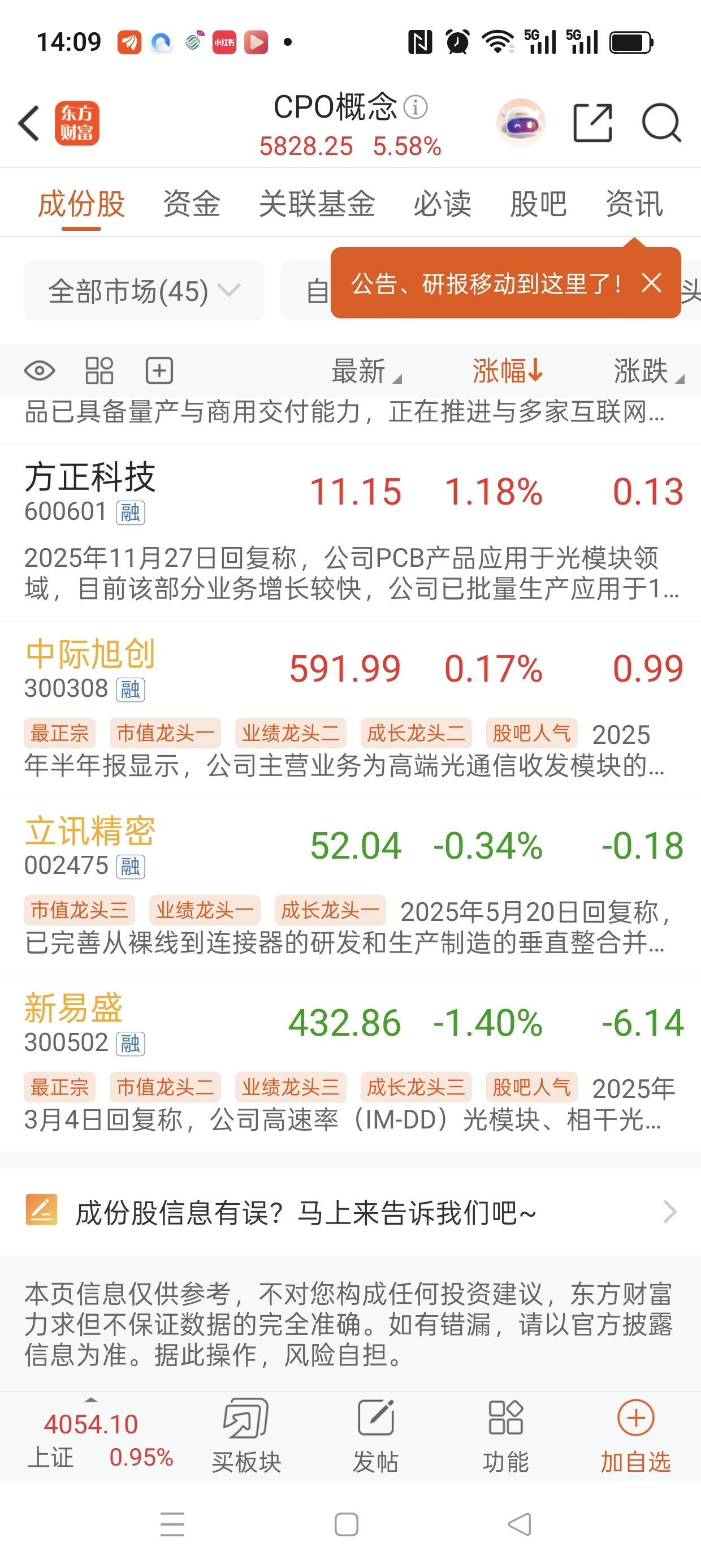
Task: Open the 中际旭创 stock row
Action: pos(90,655)
